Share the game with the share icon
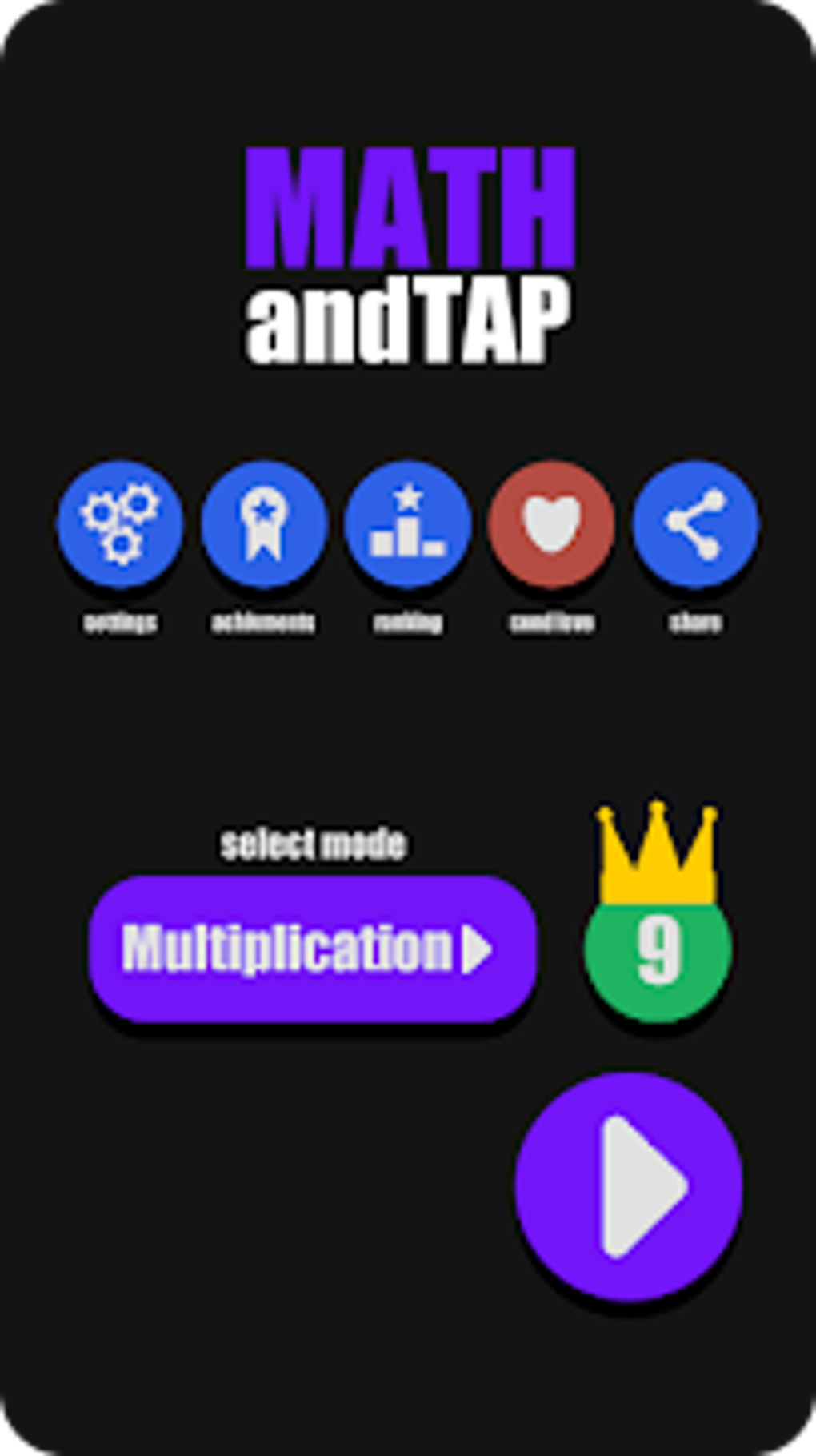This screenshot has width=816, height=1456. click(x=695, y=524)
